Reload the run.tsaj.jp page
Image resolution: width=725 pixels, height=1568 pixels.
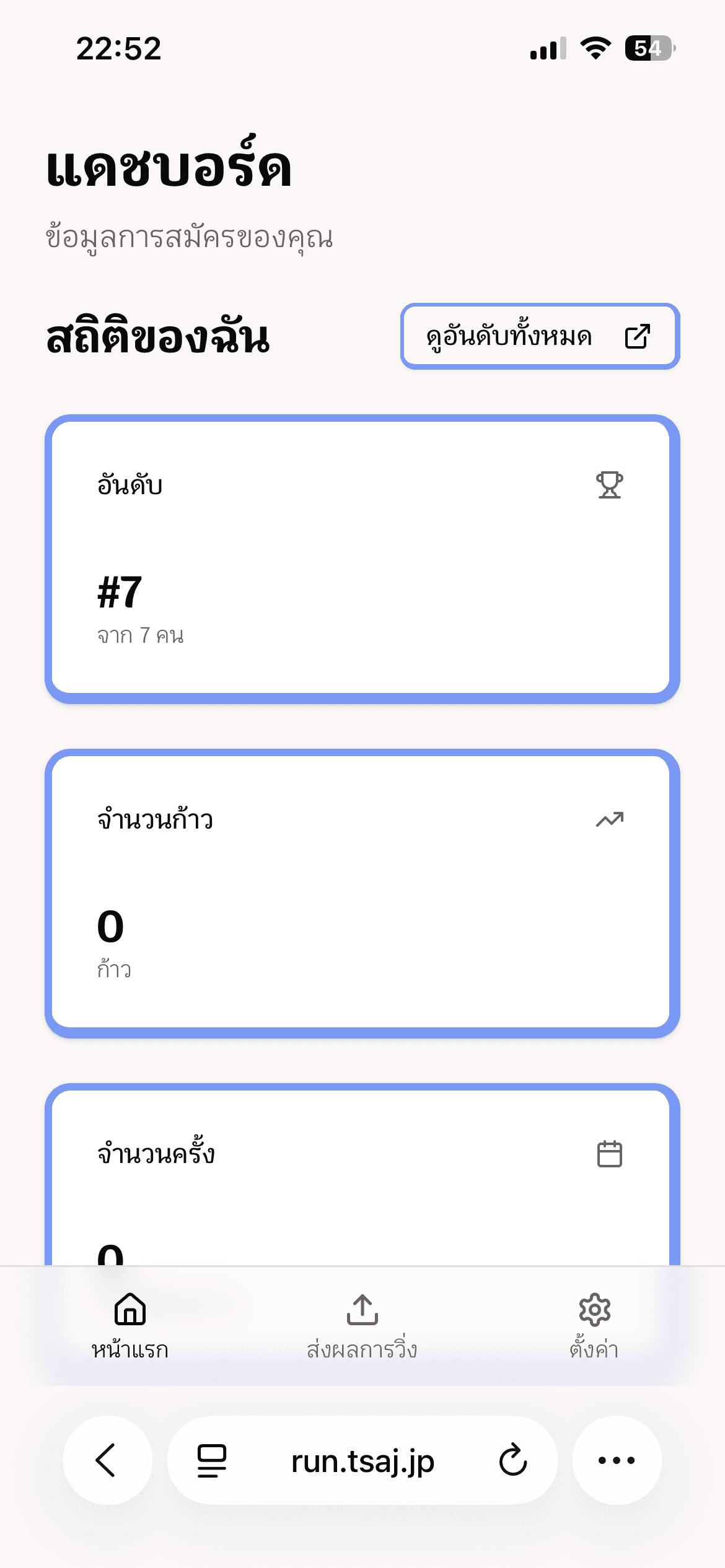(513, 1460)
